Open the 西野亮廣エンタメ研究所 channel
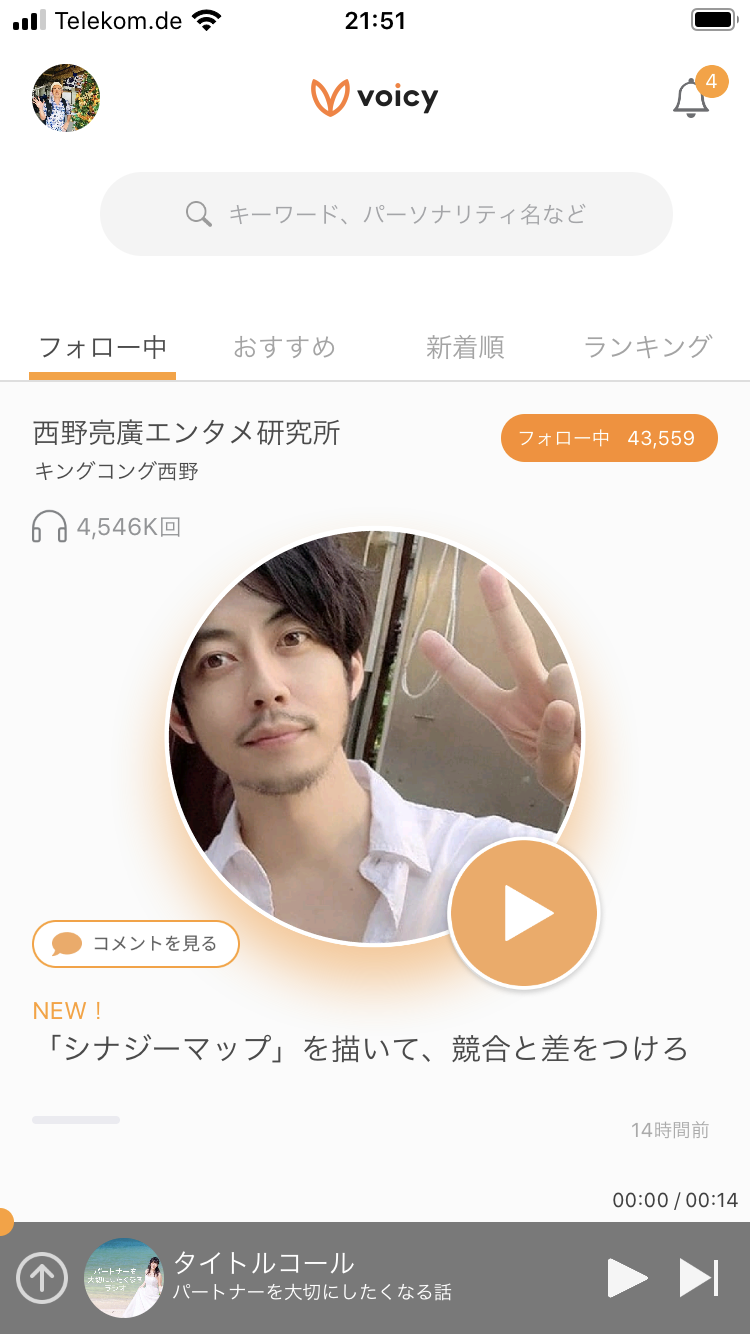The width and height of the screenshot is (750, 1334). click(x=187, y=433)
